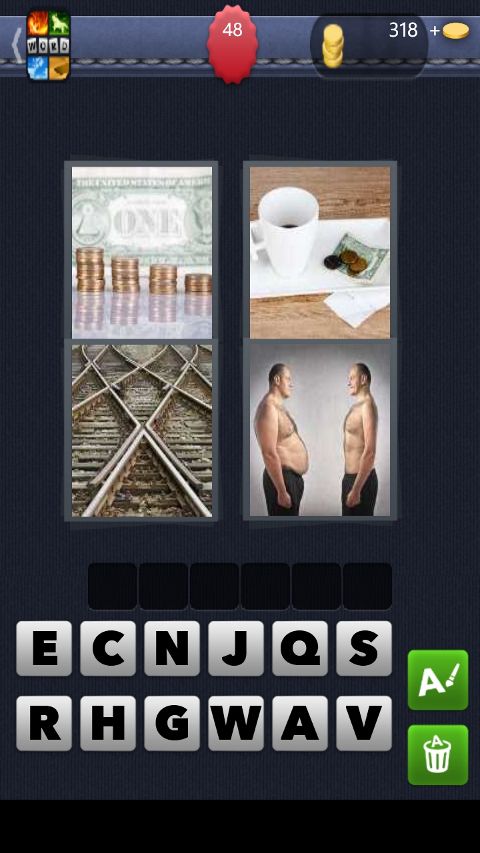Image resolution: width=480 pixels, height=853 pixels.
Task: Enlarge the railway tracks picture
Action: (141, 430)
